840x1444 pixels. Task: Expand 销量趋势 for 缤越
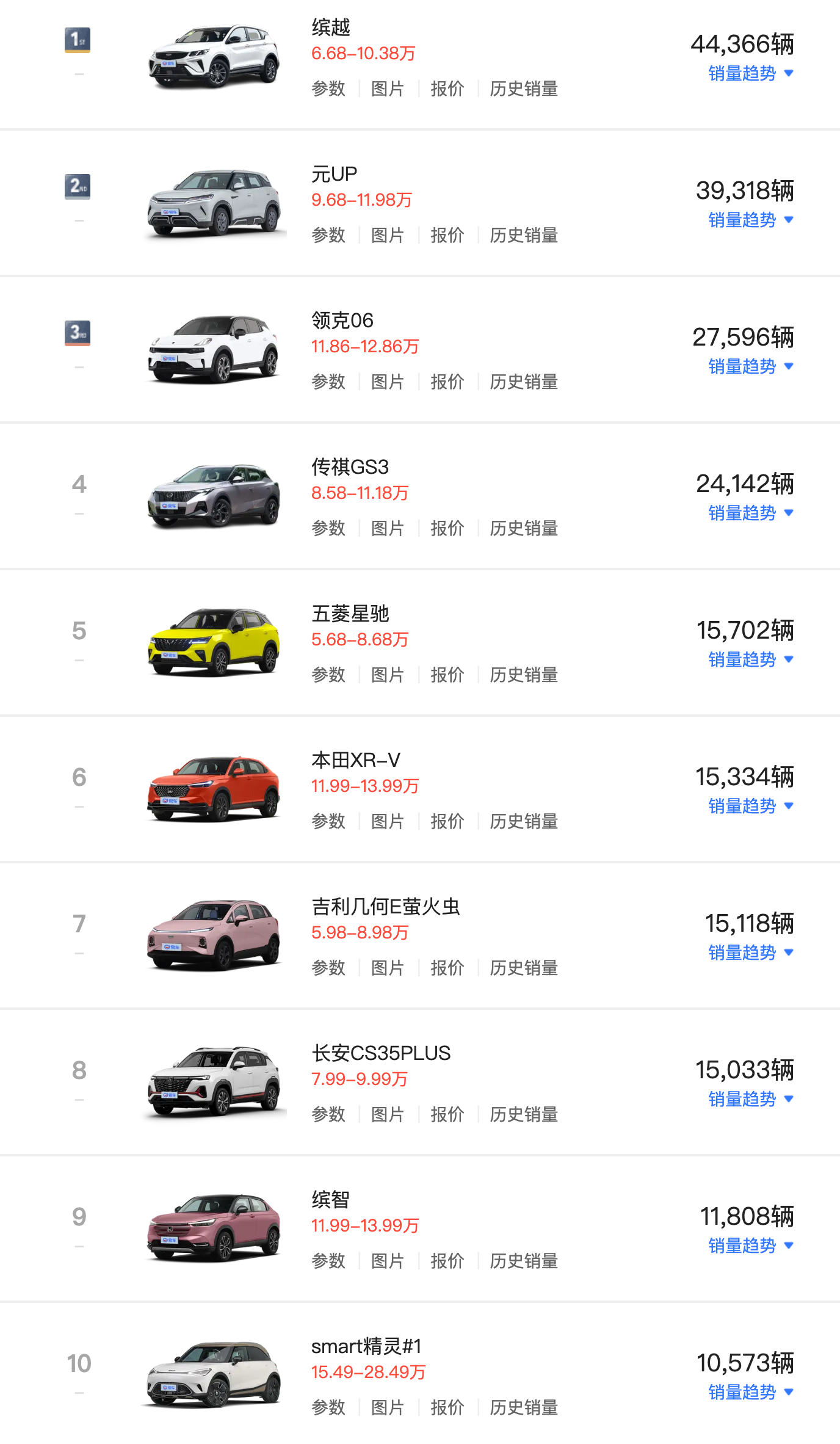(750, 74)
